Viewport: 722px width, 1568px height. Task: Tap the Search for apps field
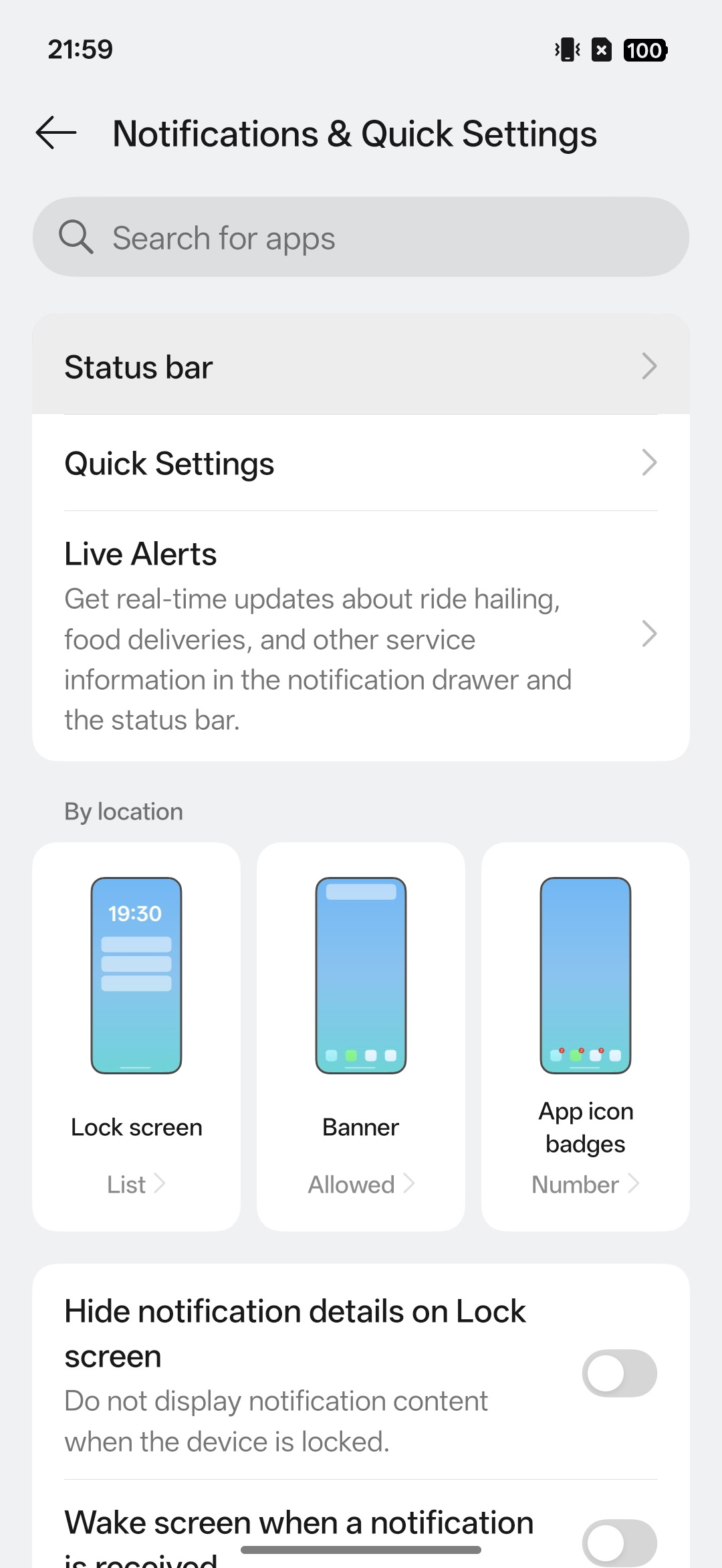click(x=361, y=237)
